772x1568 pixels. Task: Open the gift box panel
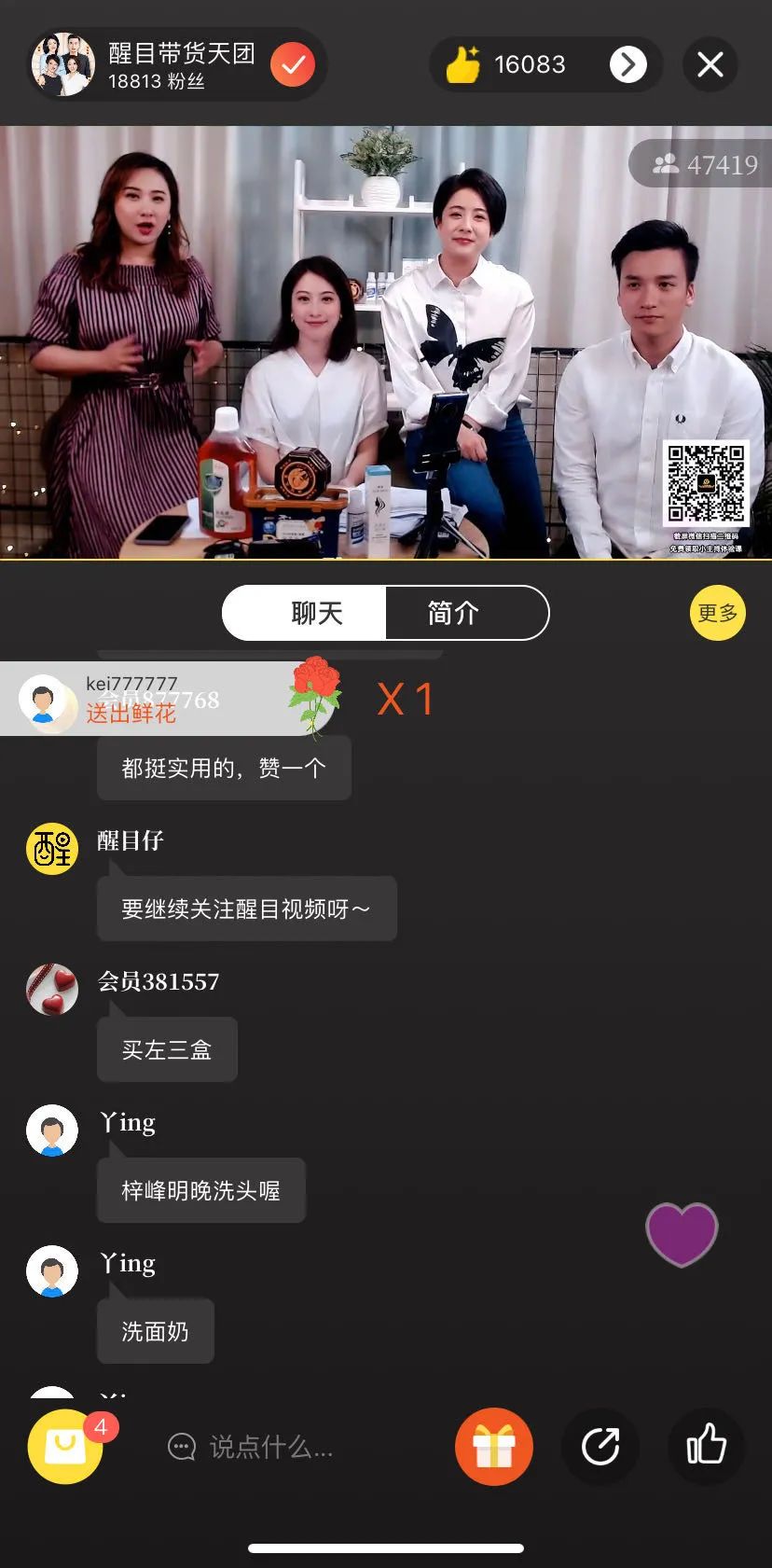point(494,1447)
